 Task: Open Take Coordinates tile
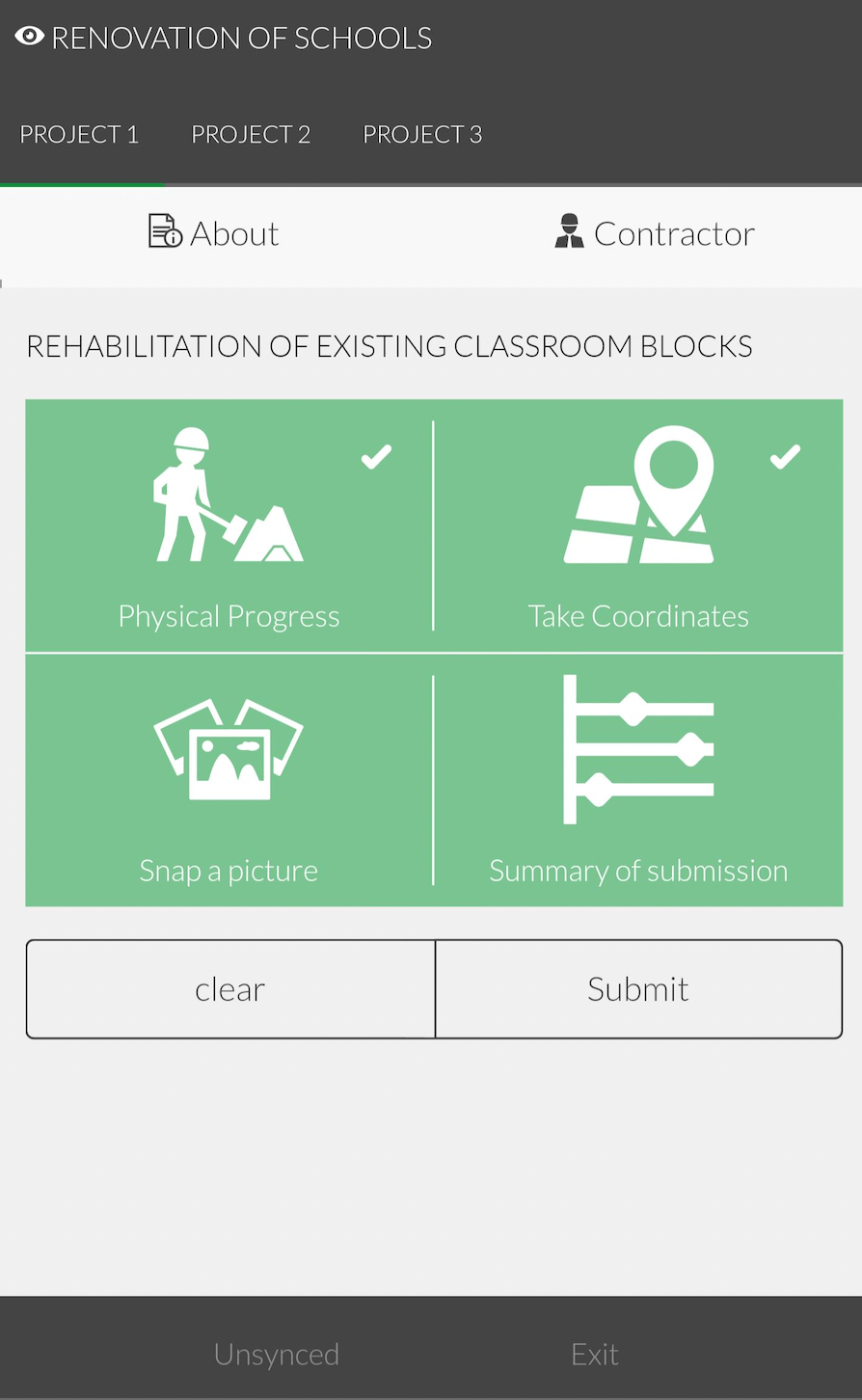(638, 526)
